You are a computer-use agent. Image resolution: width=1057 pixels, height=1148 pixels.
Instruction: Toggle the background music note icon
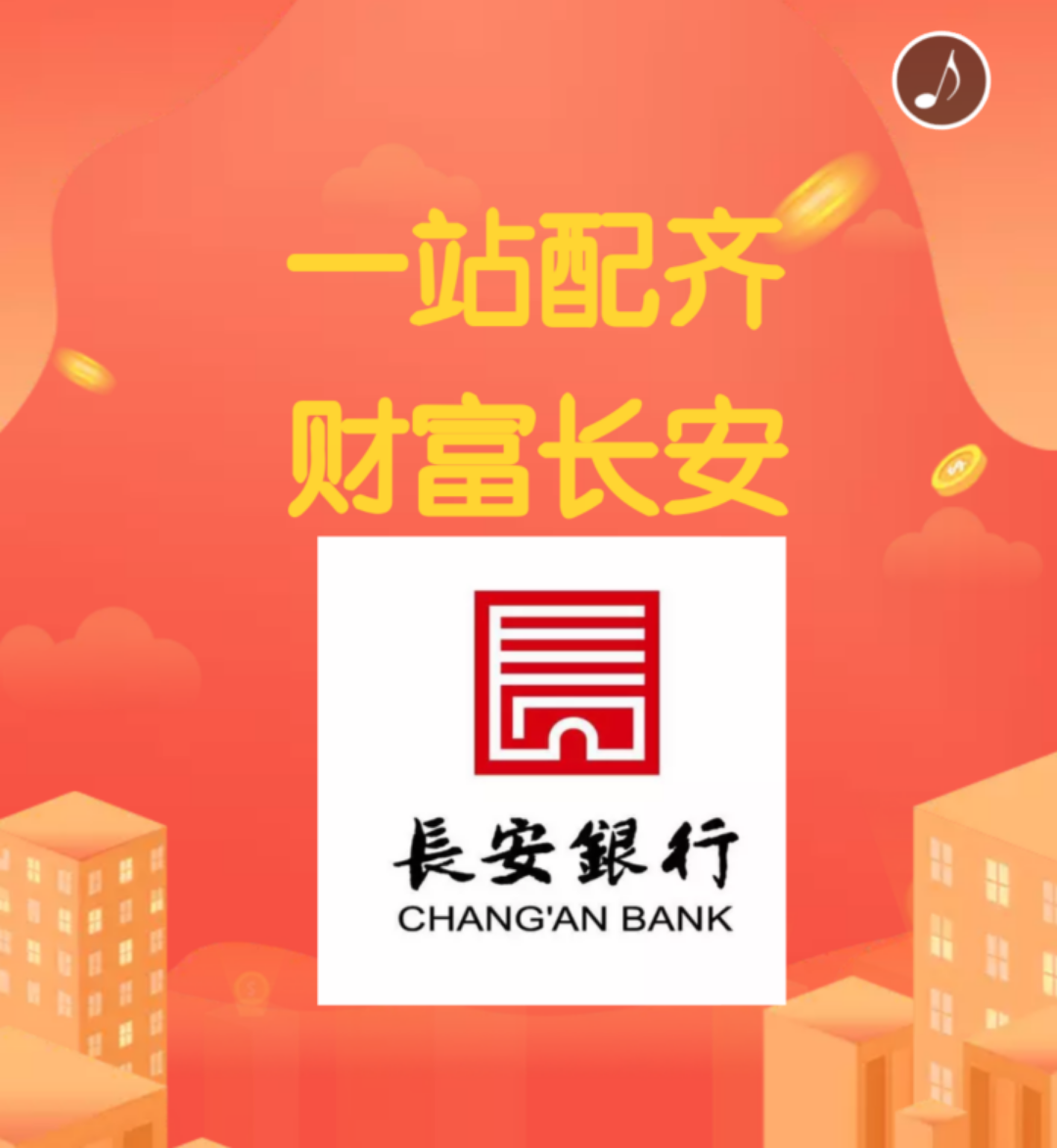pos(941,80)
